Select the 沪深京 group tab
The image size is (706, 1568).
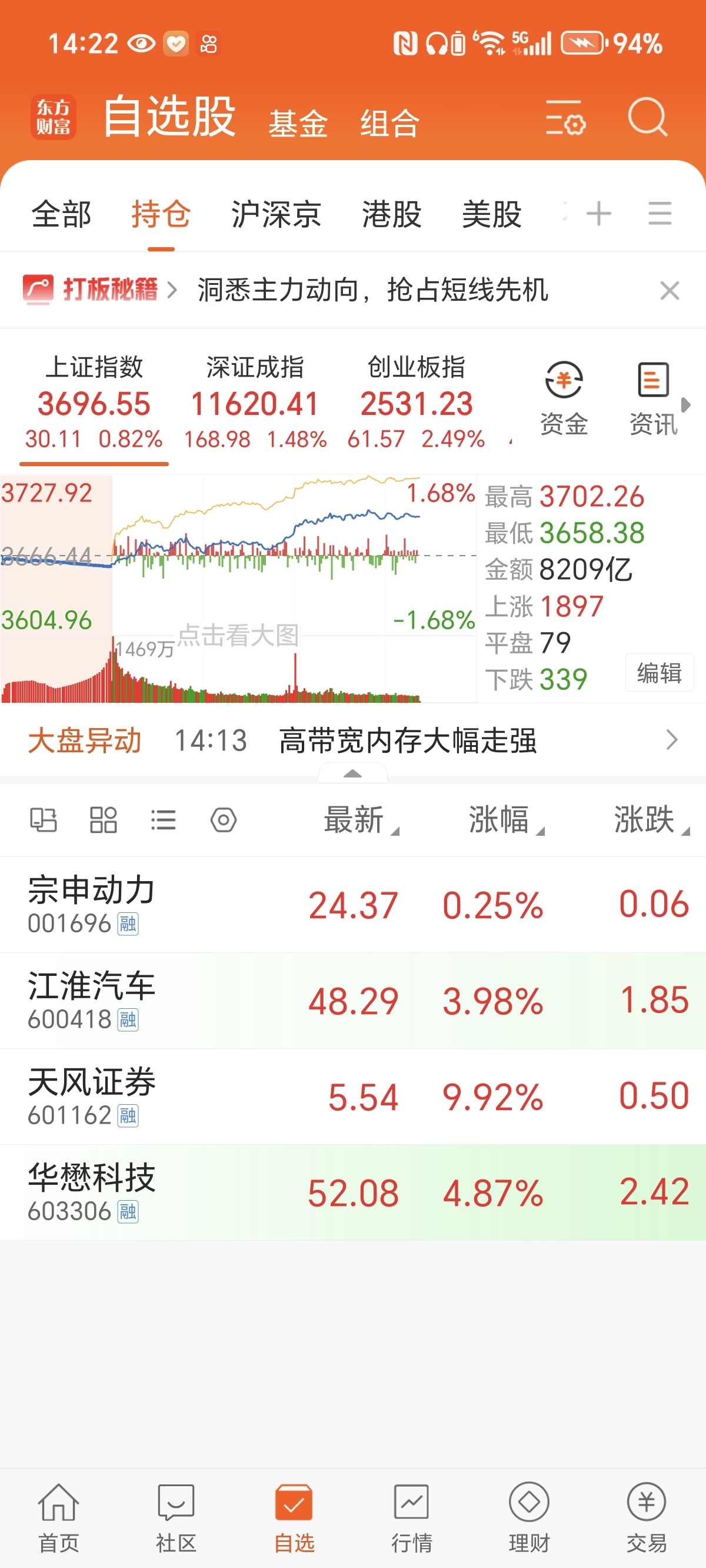point(277,214)
